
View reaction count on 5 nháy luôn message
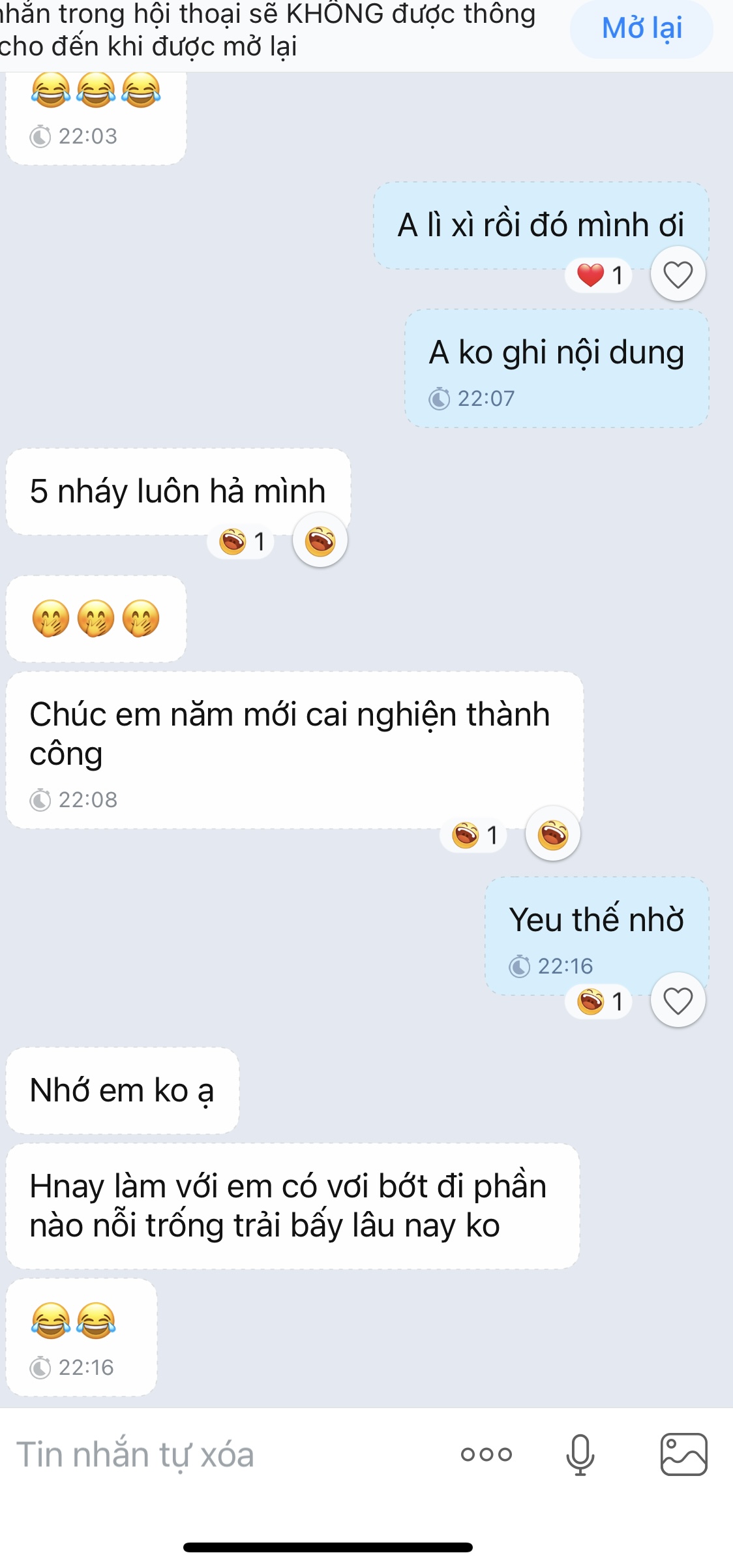click(x=241, y=541)
